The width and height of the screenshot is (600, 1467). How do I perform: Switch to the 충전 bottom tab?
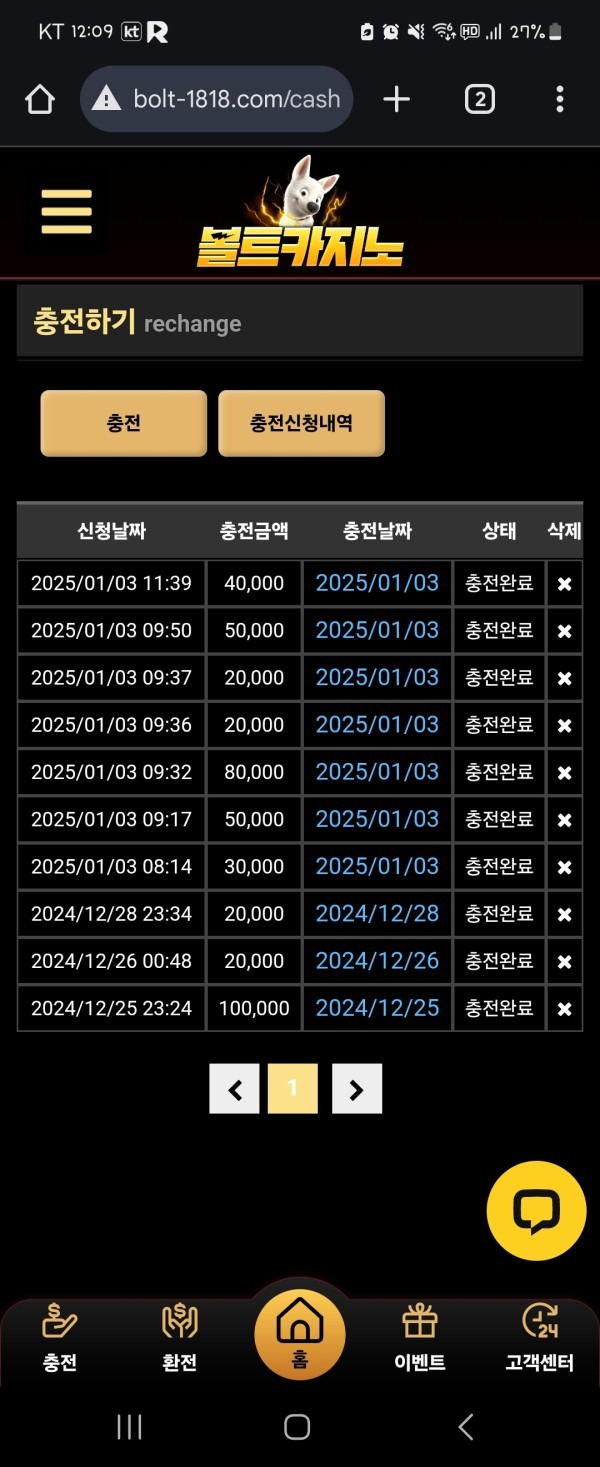[x=60, y=1338]
